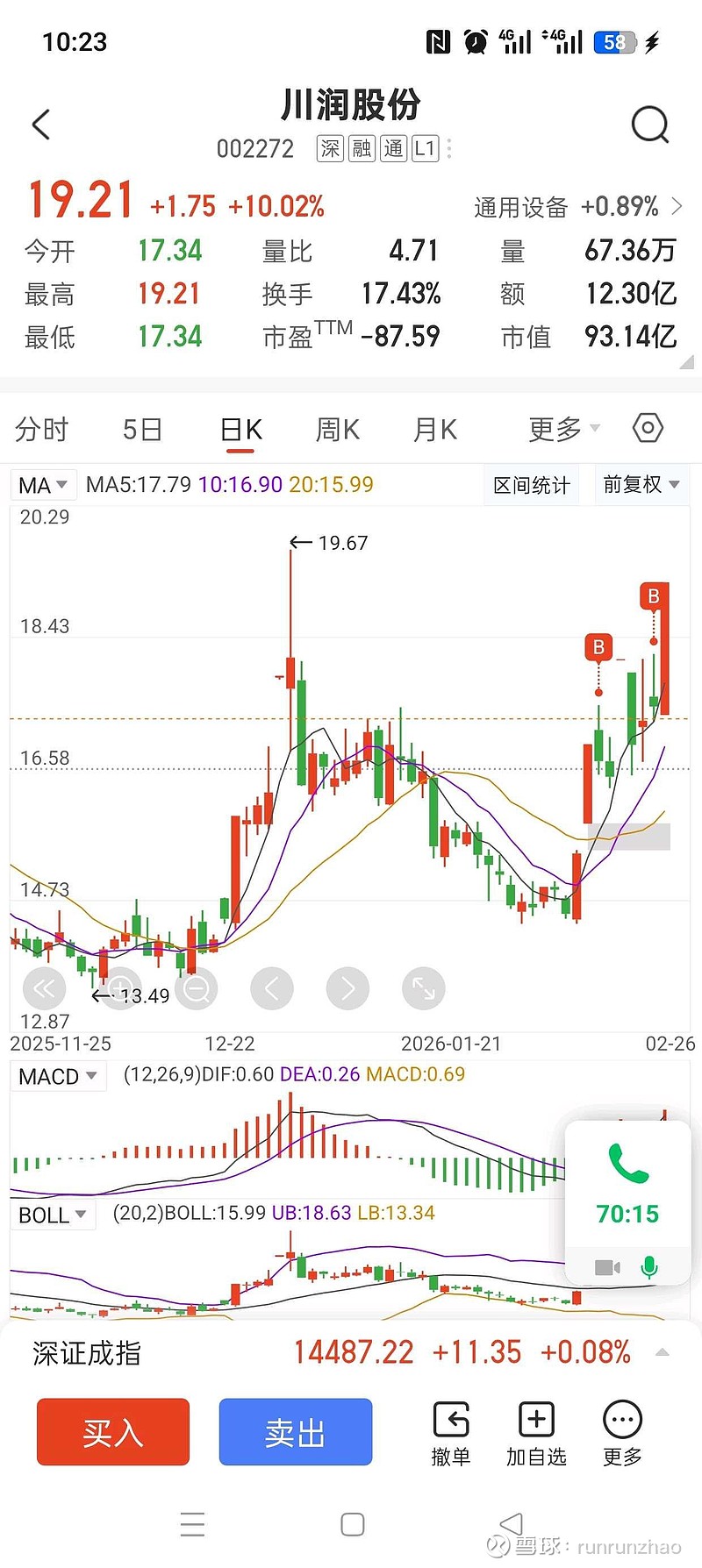702x1568 pixels.
Task: Open the MA indicator dropdown
Action: tap(43, 485)
